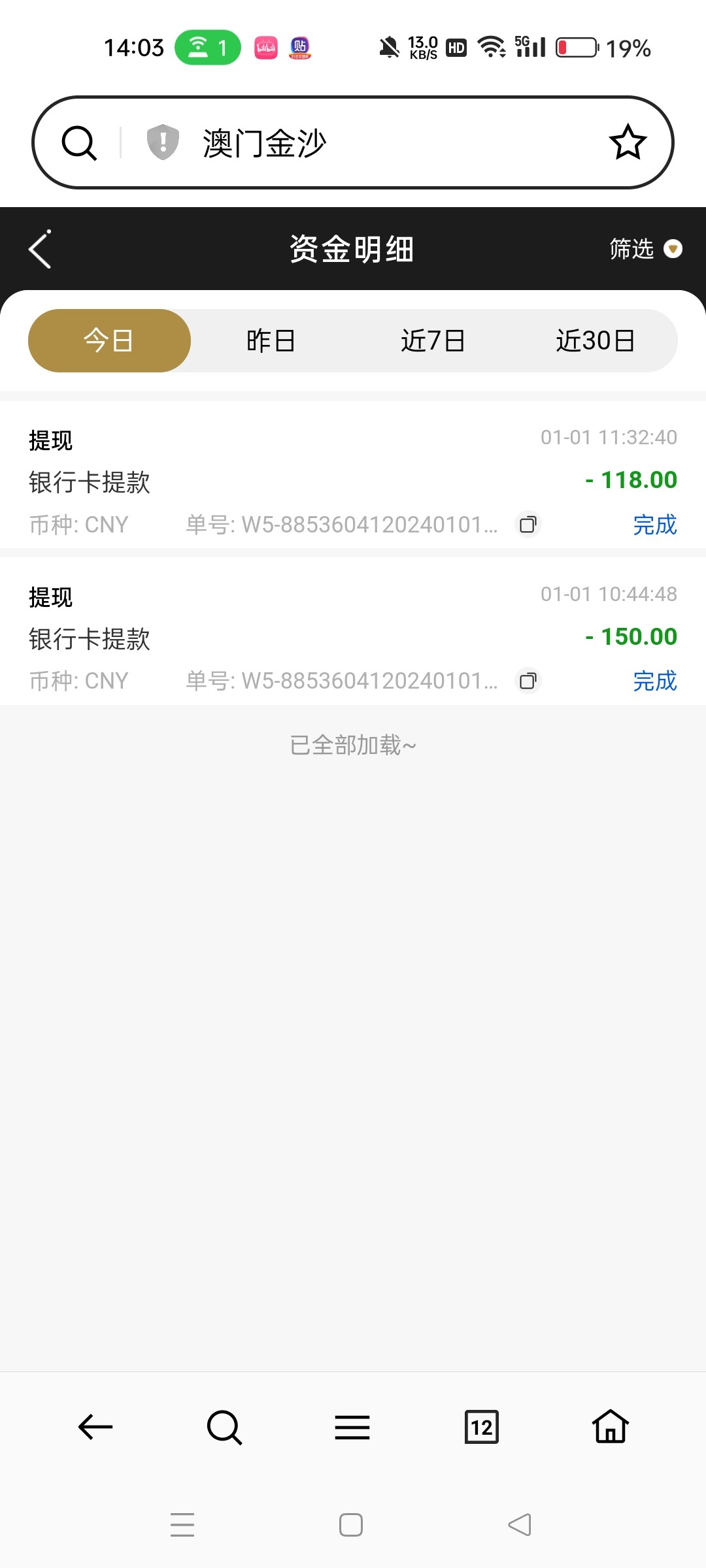The height and width of the screenshot is (1568, 706).
Task: Open the browser menu
Action: click(352, 1426)
